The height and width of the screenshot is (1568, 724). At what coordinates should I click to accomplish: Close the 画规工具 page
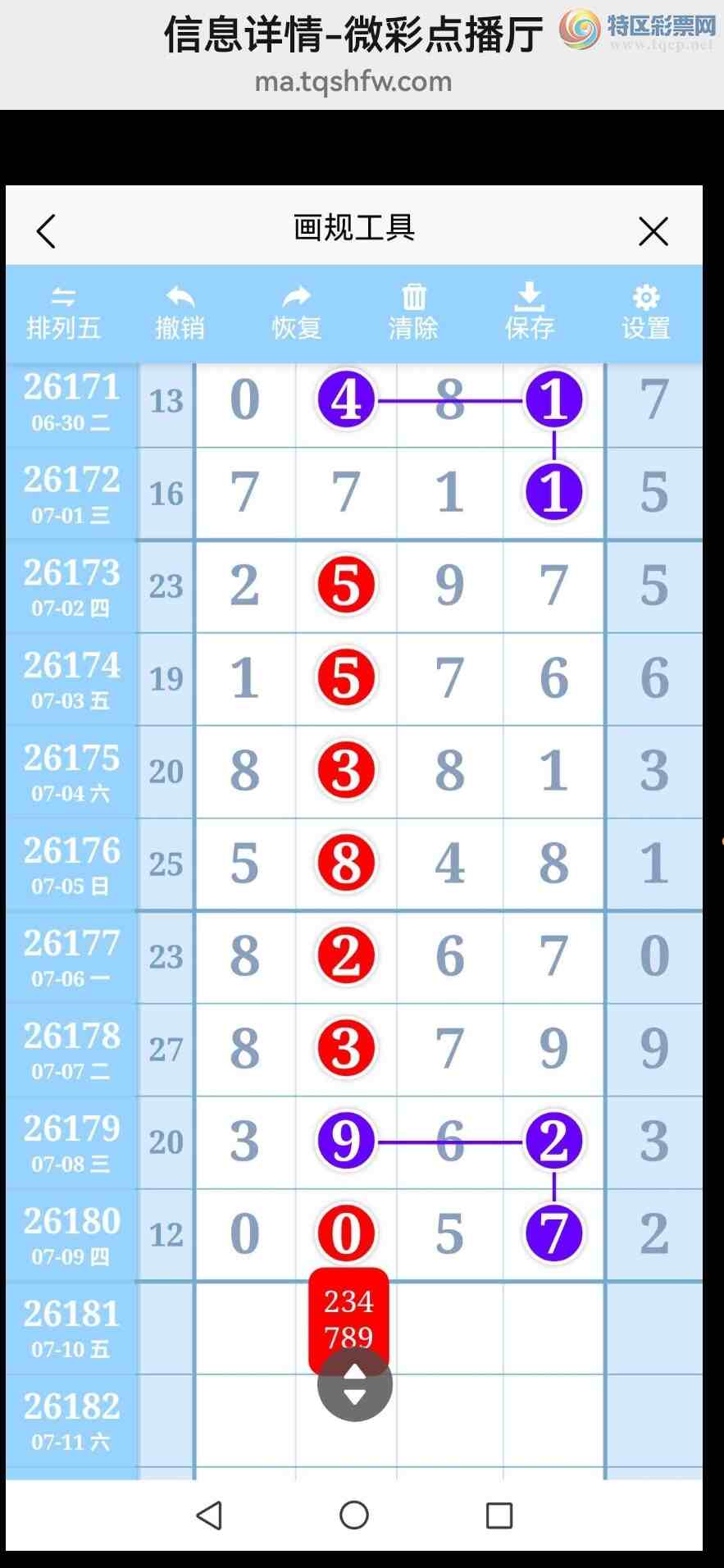(x=653, y=231)
